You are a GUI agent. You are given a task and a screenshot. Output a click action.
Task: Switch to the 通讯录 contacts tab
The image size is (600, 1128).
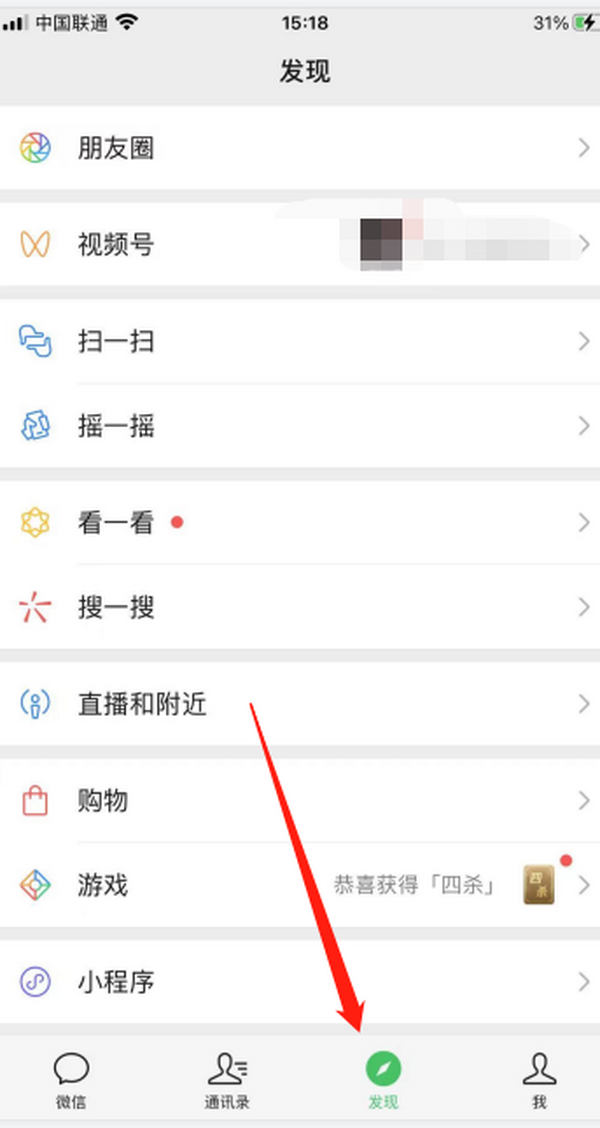tap(227, 1080)
